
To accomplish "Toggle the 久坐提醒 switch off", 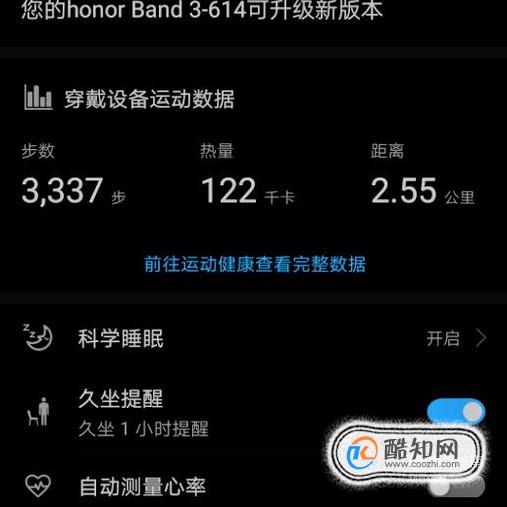I will point(456,411).
